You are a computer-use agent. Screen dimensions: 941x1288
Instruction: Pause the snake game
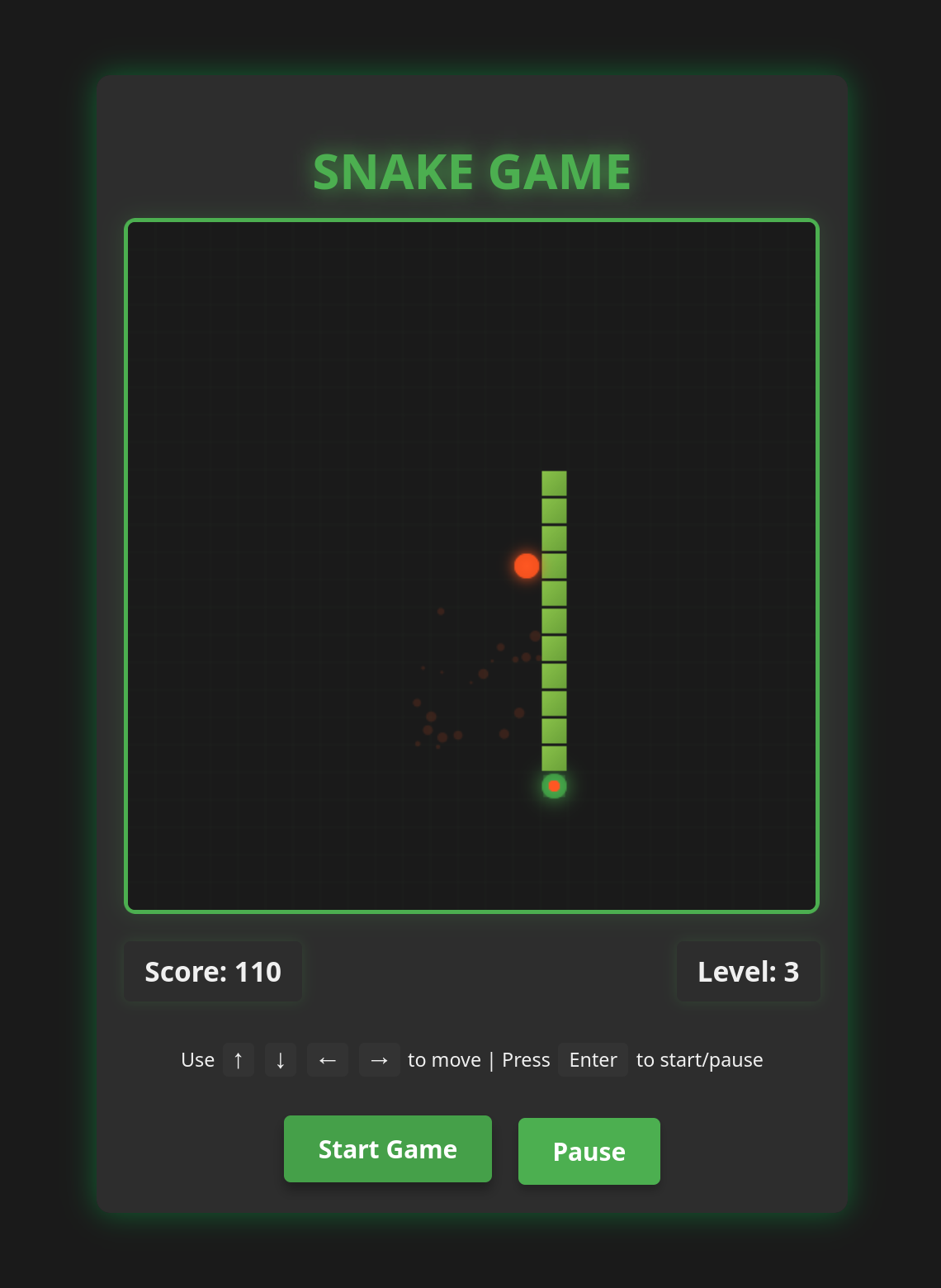(x=589, y=1151)
